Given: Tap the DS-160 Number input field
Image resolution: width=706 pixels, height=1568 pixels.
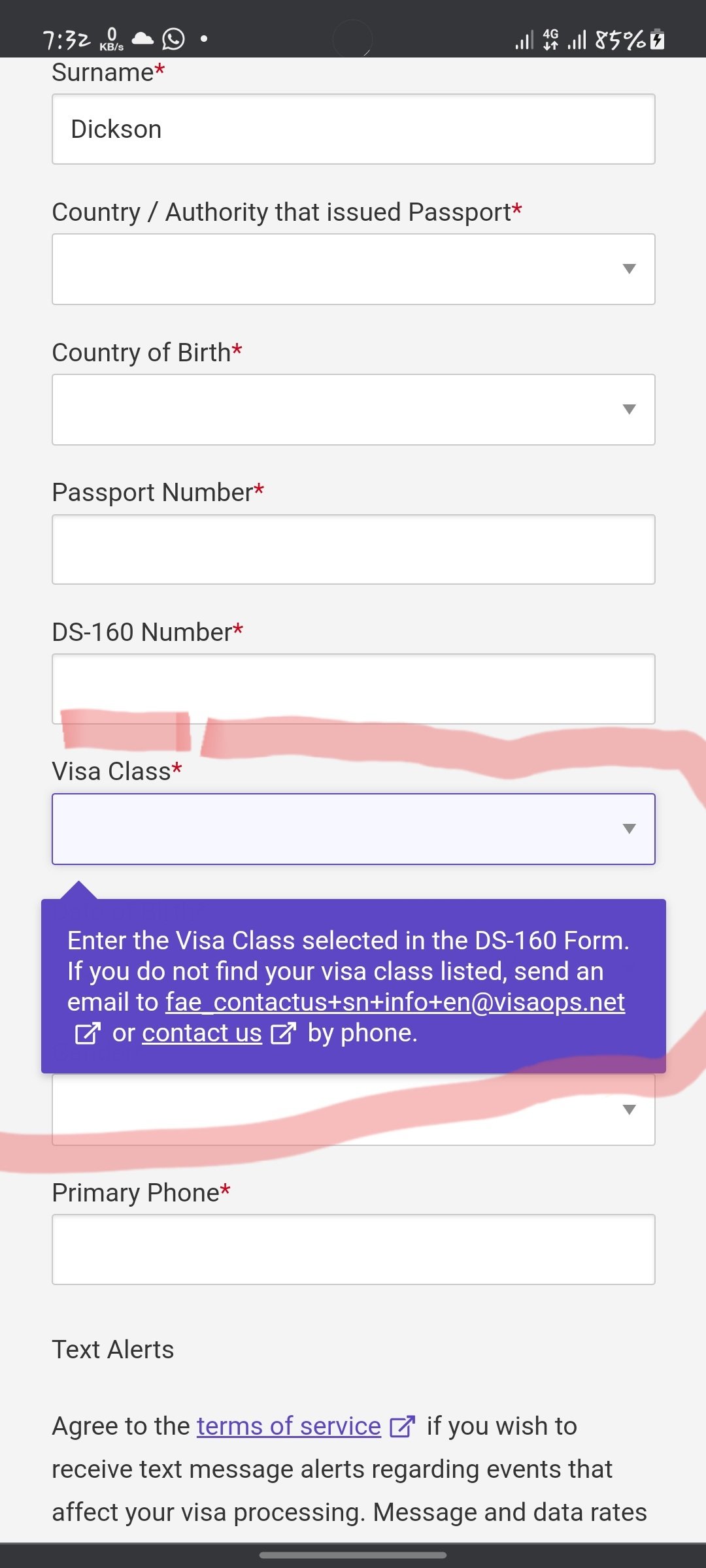Looking at the screenshot, I should [x=353, y=689].
